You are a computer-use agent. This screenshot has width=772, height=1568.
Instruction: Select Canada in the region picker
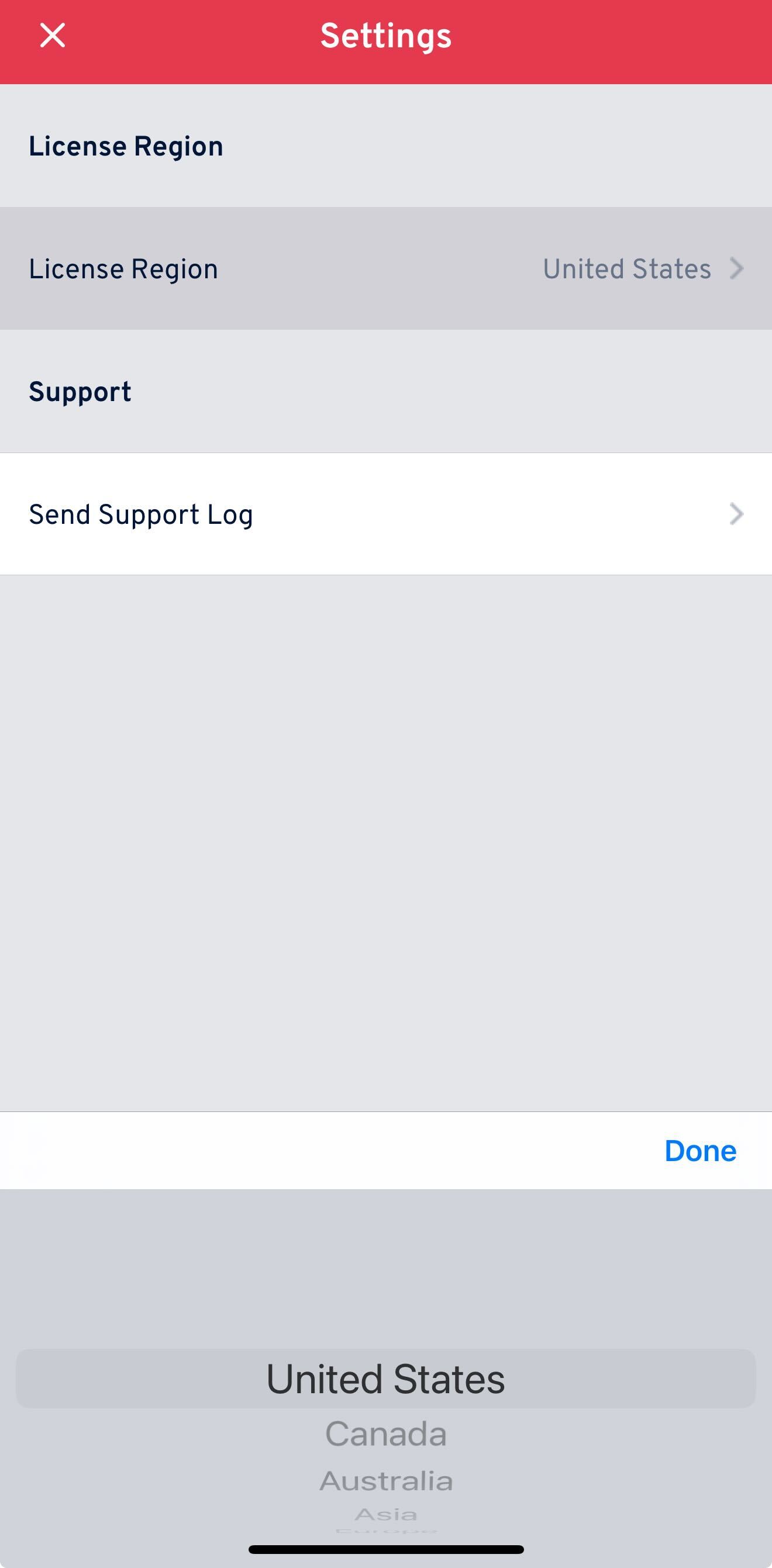point(386,1434)
